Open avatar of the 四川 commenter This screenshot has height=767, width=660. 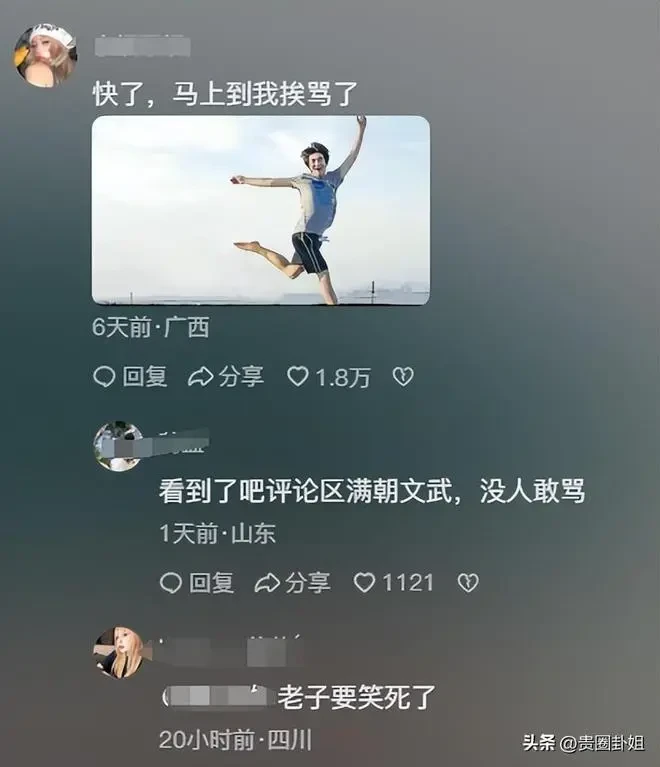(x=119, y=653)
